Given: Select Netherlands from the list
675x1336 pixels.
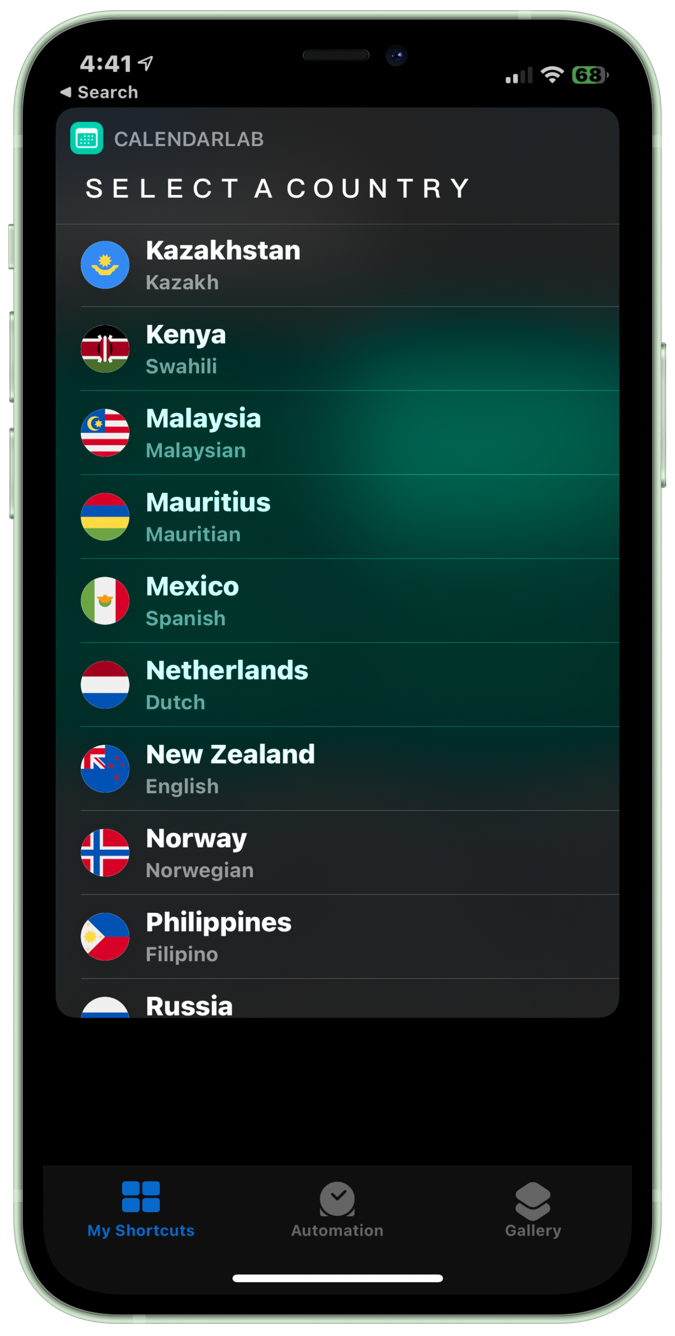Looking at the screenshot, I should 336,685.
